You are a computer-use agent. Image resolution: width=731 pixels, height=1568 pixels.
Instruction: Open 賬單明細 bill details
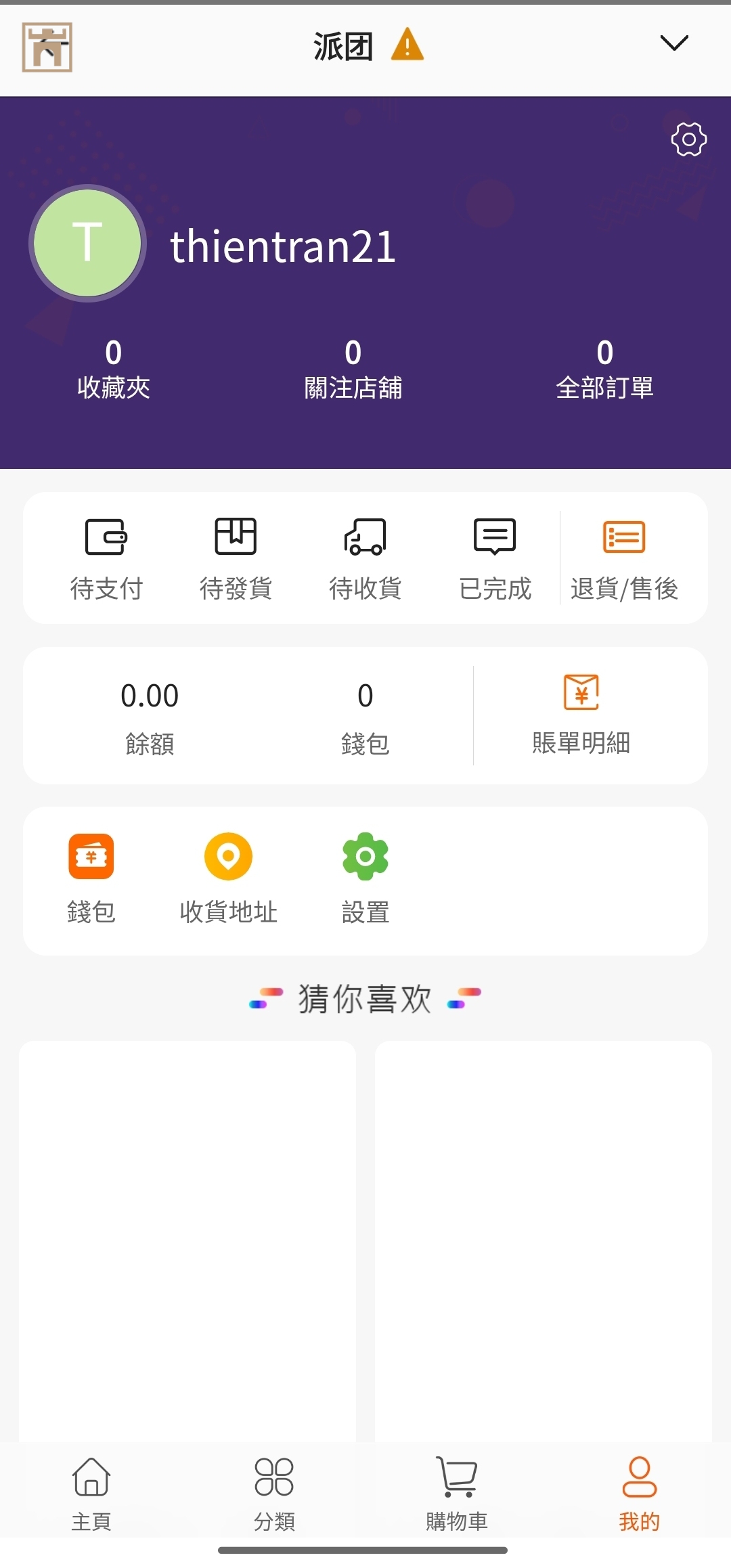pyautogui.click(x=581, y=715)
